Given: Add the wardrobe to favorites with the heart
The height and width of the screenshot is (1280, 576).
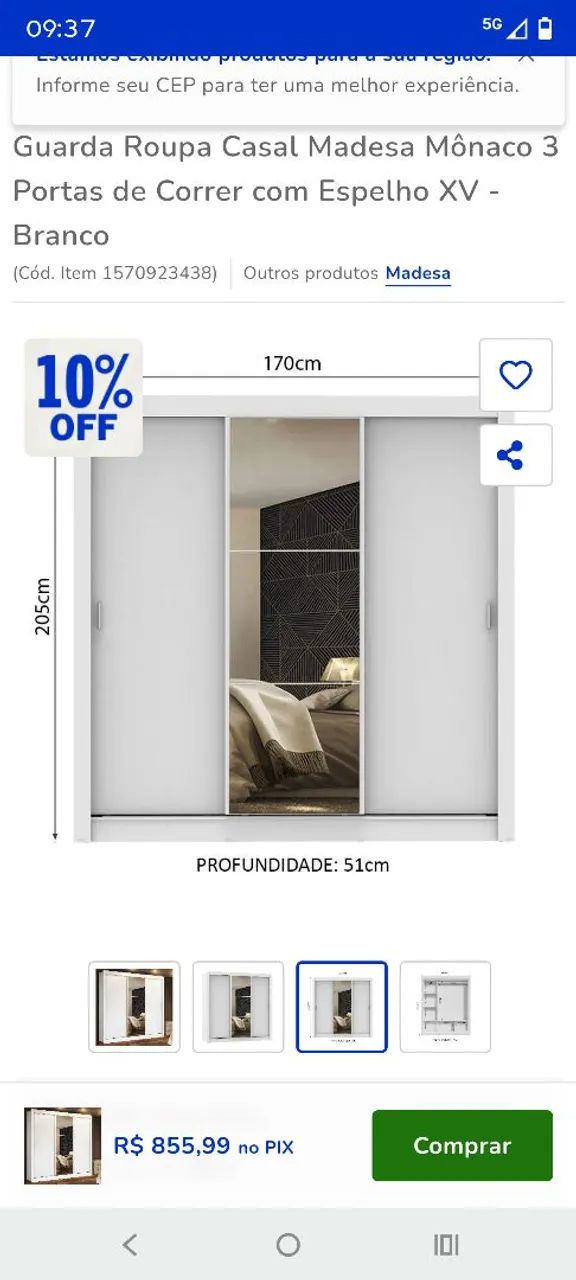Looking at the screenshot, I should [x=515, y=375].
